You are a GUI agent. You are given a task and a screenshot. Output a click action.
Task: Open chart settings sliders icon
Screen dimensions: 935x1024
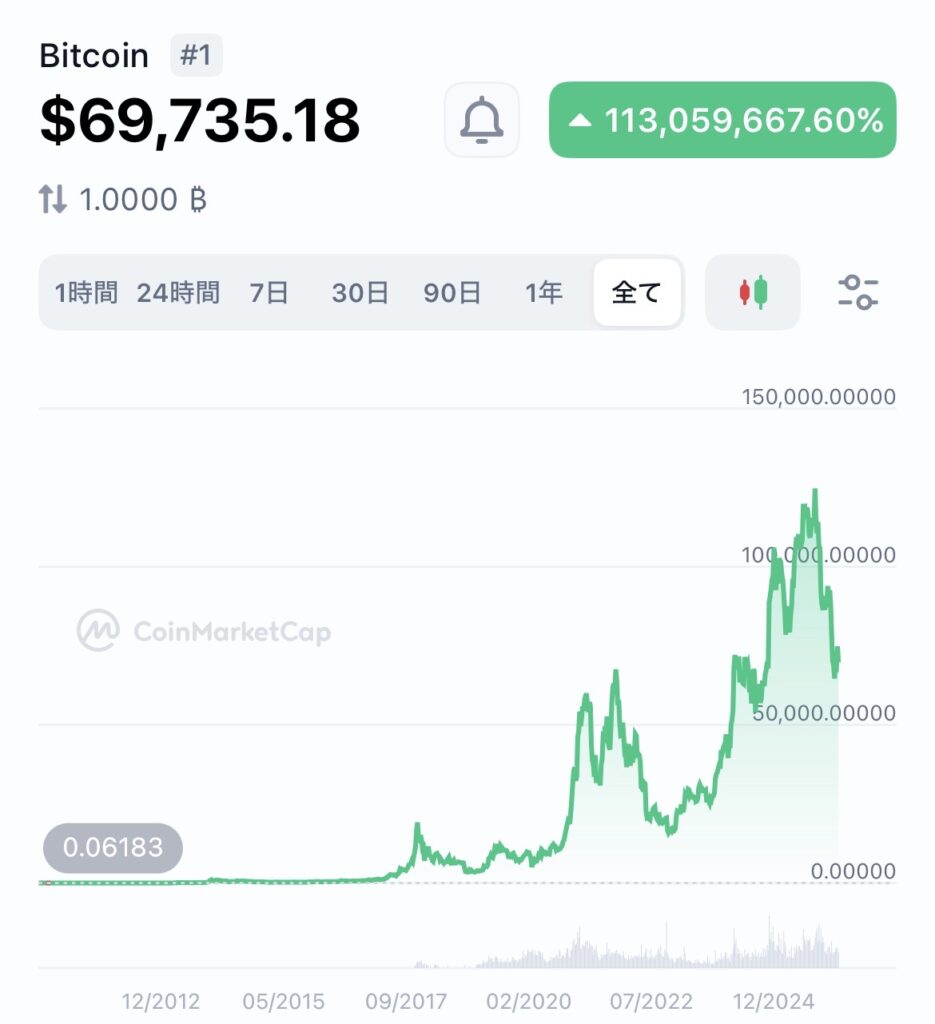857,293
